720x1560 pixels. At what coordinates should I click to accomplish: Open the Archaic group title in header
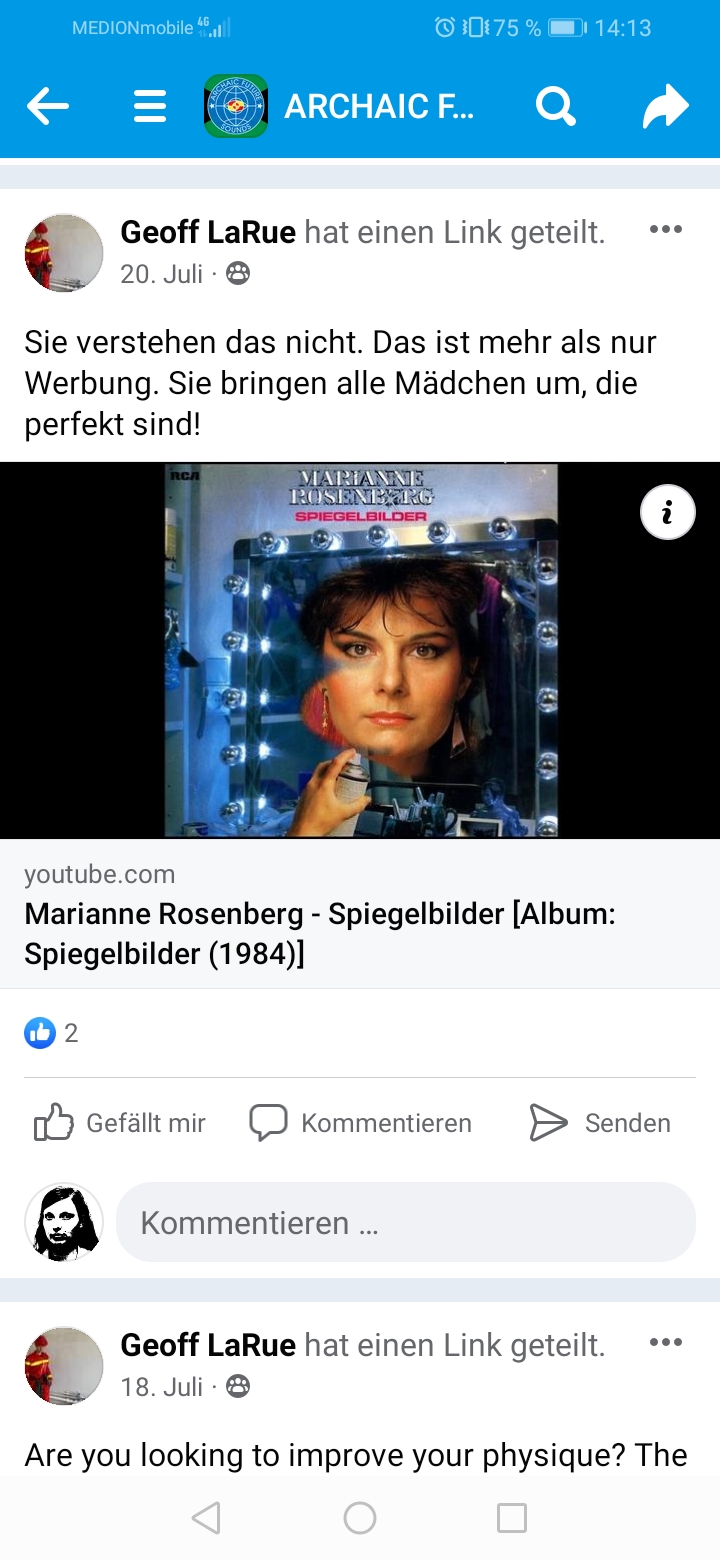[378, 106]
